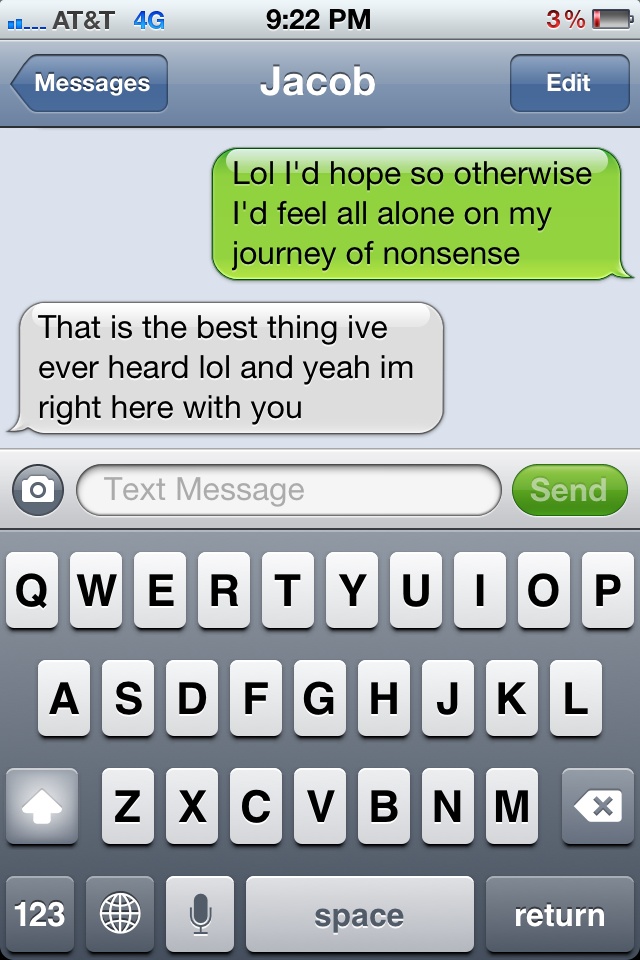Focus the Text Message field
The width and height of the screenshot is (640, 960).
(288, 490)
